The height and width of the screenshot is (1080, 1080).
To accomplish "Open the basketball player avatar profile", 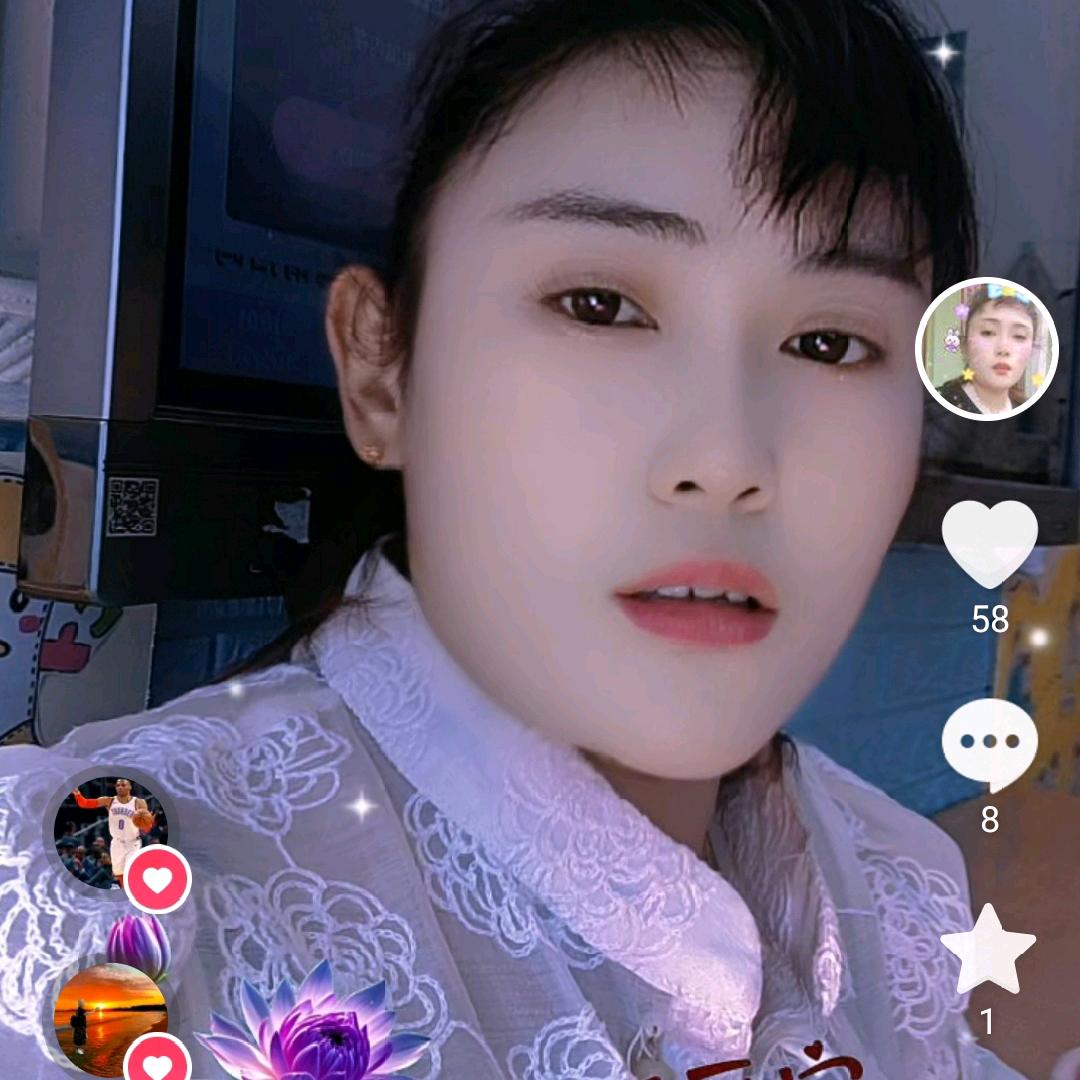I will point(110,832).
